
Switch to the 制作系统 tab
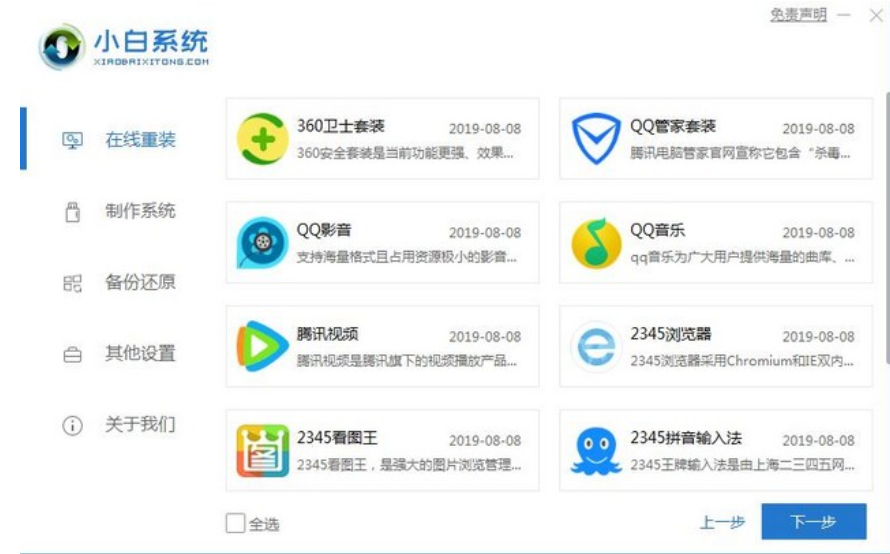[x=139, y=211]
